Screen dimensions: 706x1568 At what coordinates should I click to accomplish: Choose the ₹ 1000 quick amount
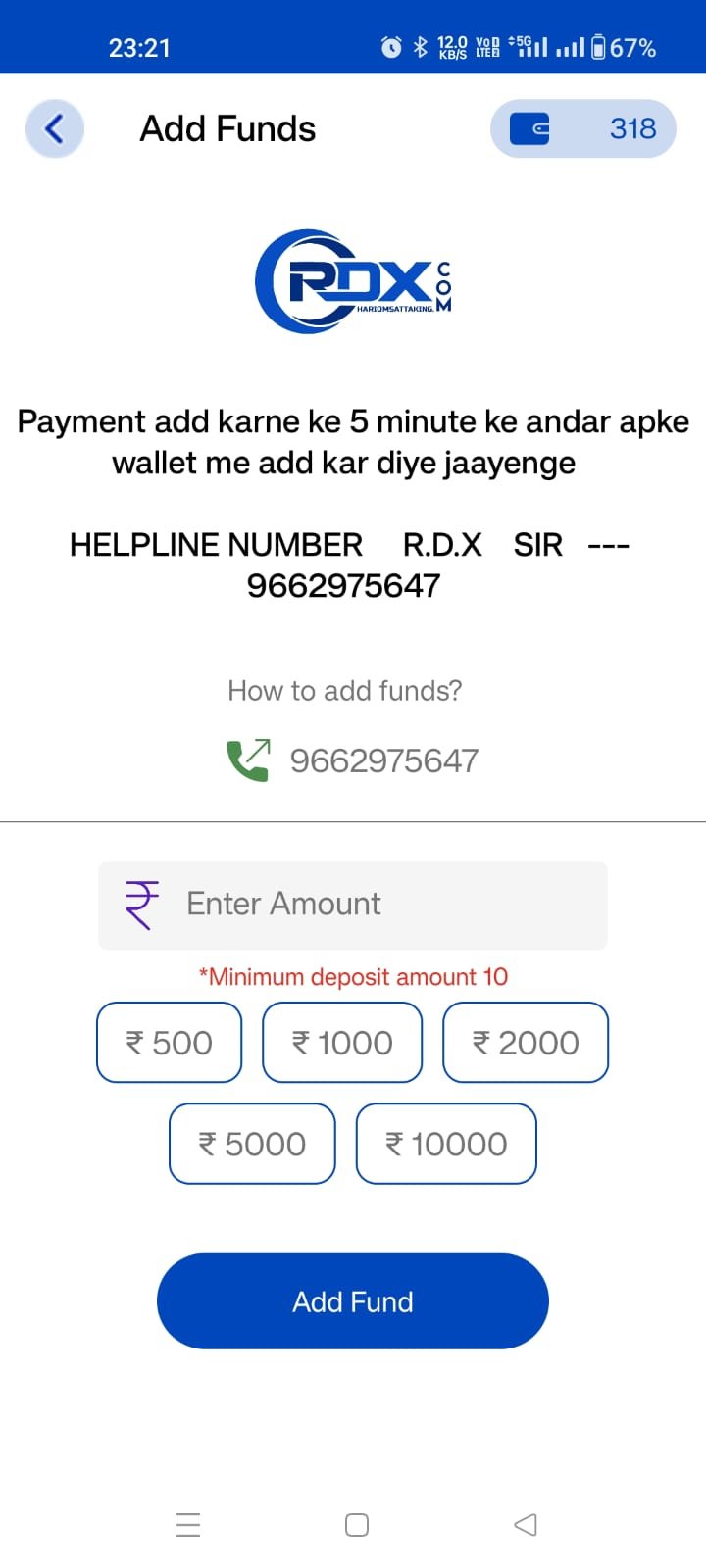point(342,1043)
